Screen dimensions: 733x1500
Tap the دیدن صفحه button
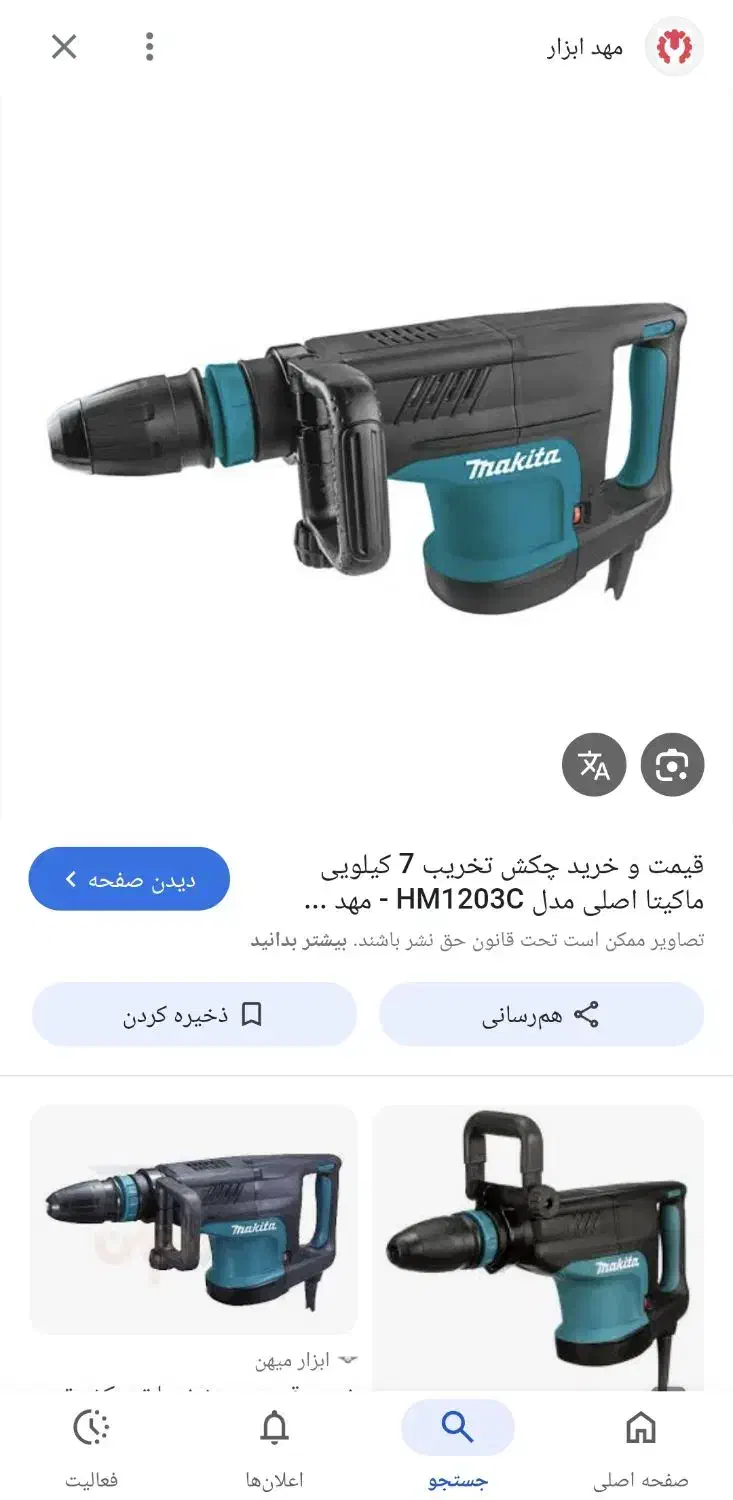tap(129, 878)
